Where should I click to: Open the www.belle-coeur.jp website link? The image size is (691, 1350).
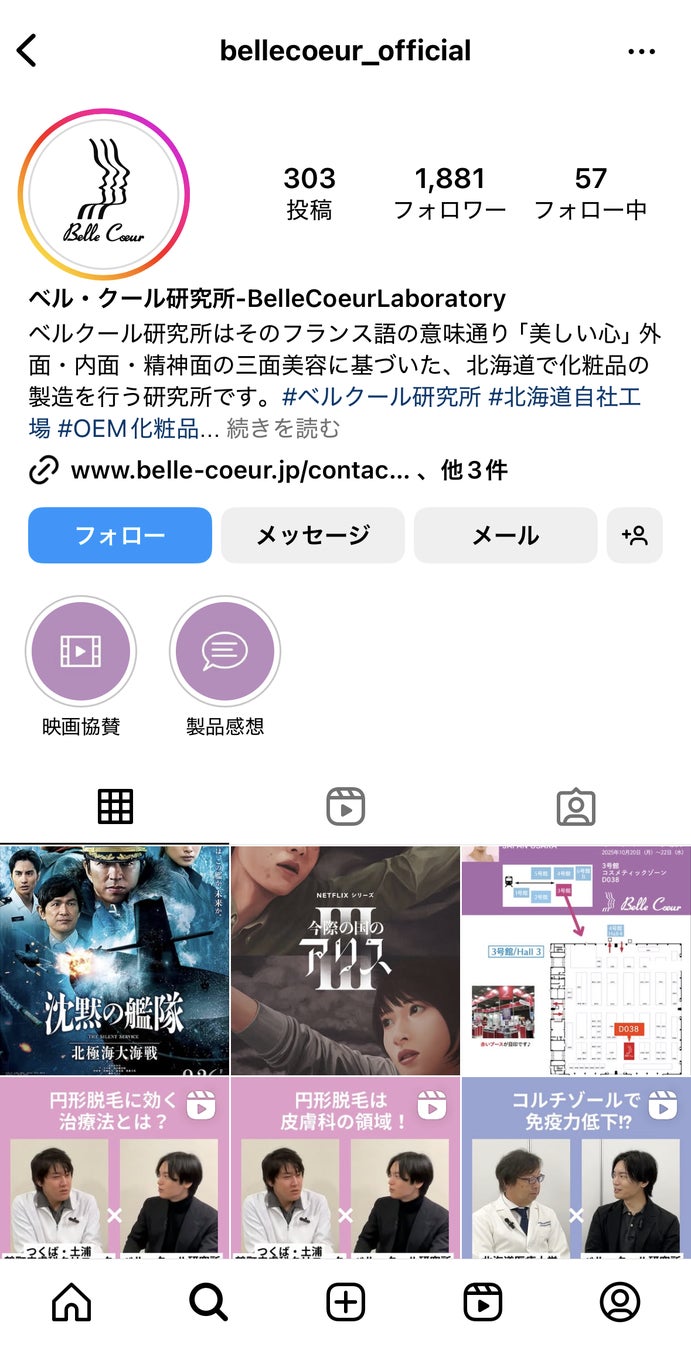240,470
